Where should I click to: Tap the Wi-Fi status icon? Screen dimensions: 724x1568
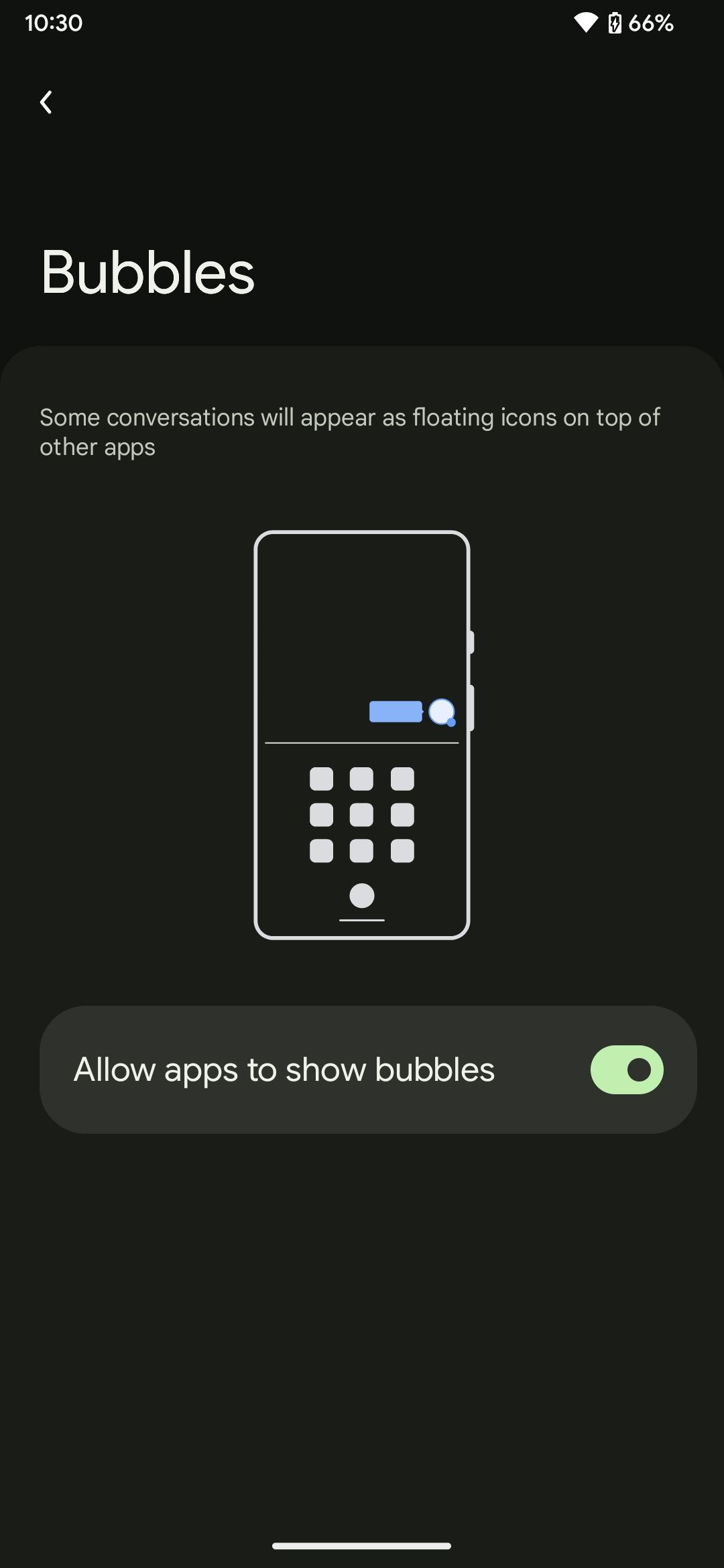pos(585,22)
